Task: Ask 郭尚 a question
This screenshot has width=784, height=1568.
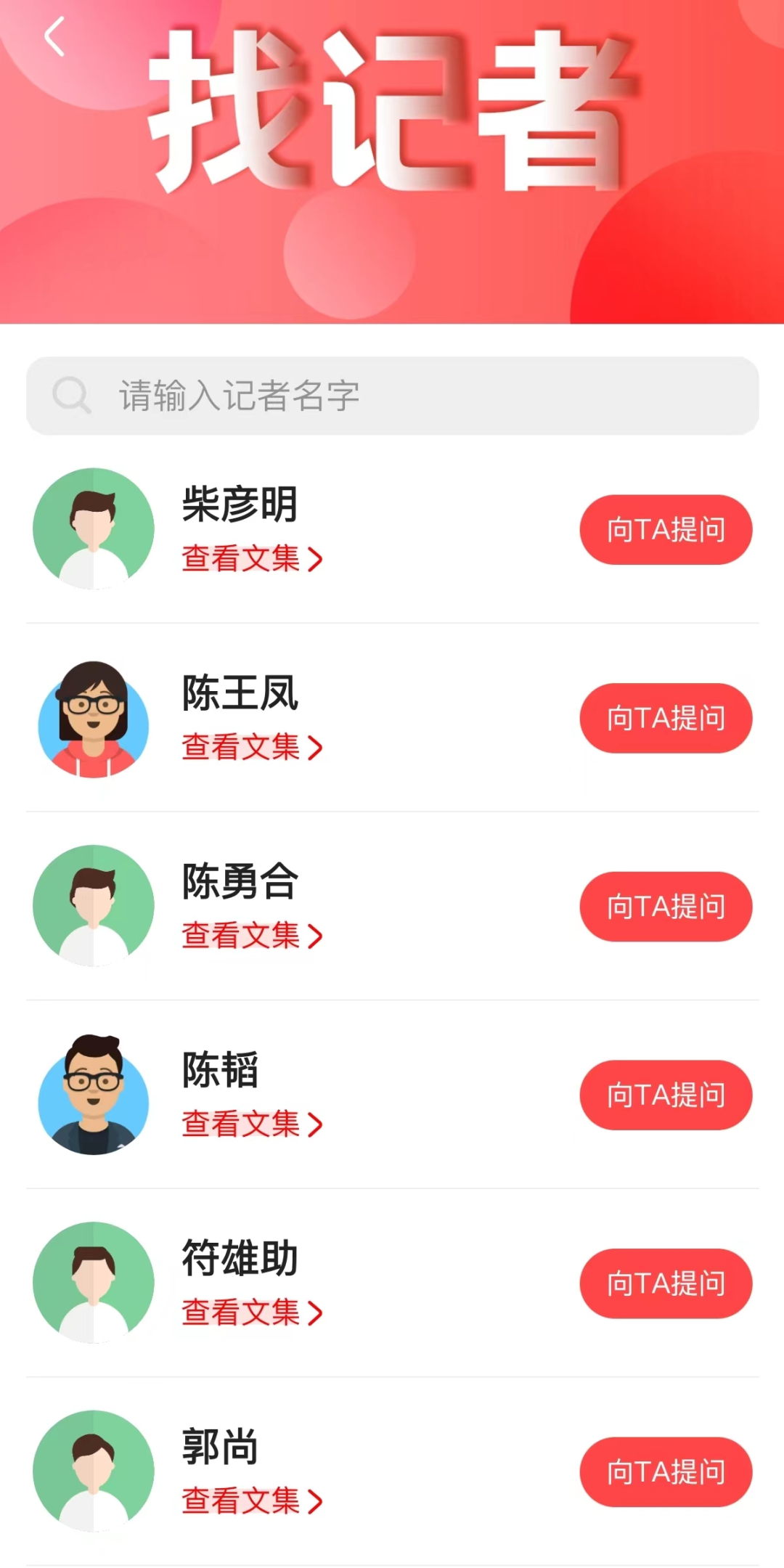Action: pyautogui.click(x=665, y=1471)
